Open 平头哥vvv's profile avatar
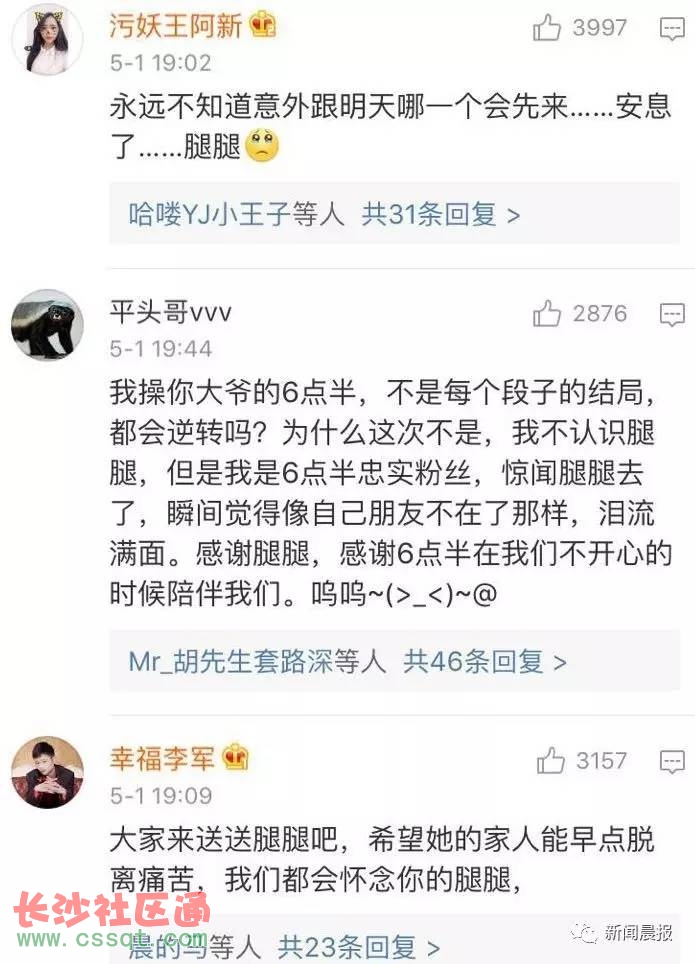This screenshot has width=695, height=964. [46, 325]
